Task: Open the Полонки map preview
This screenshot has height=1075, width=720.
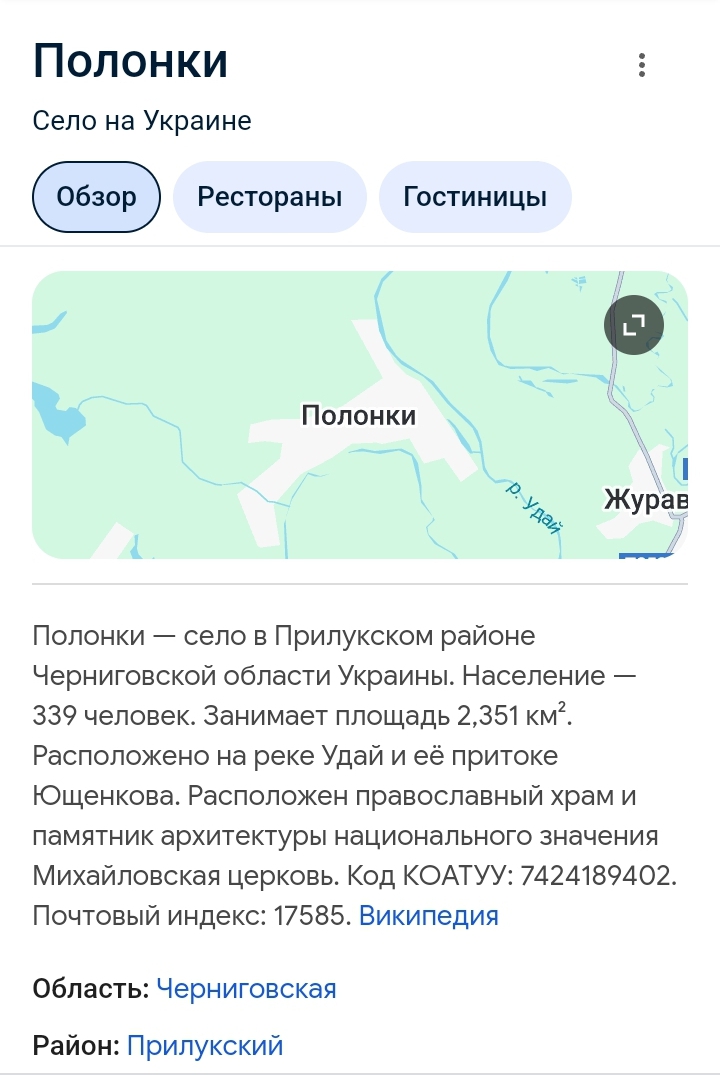Action: point(360,415)
